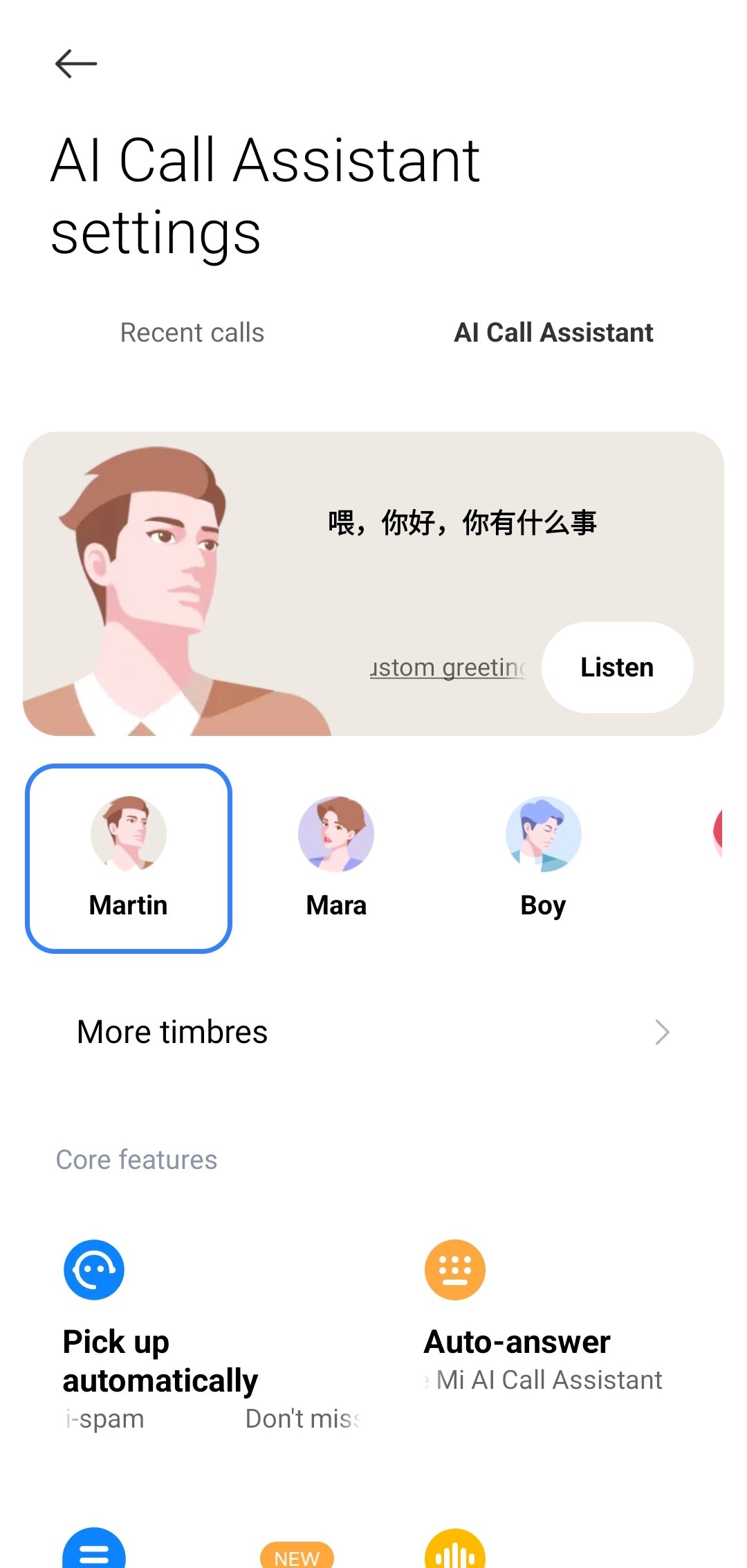
Task: Pick the Boy voice
Action: [x=543, y=858]
